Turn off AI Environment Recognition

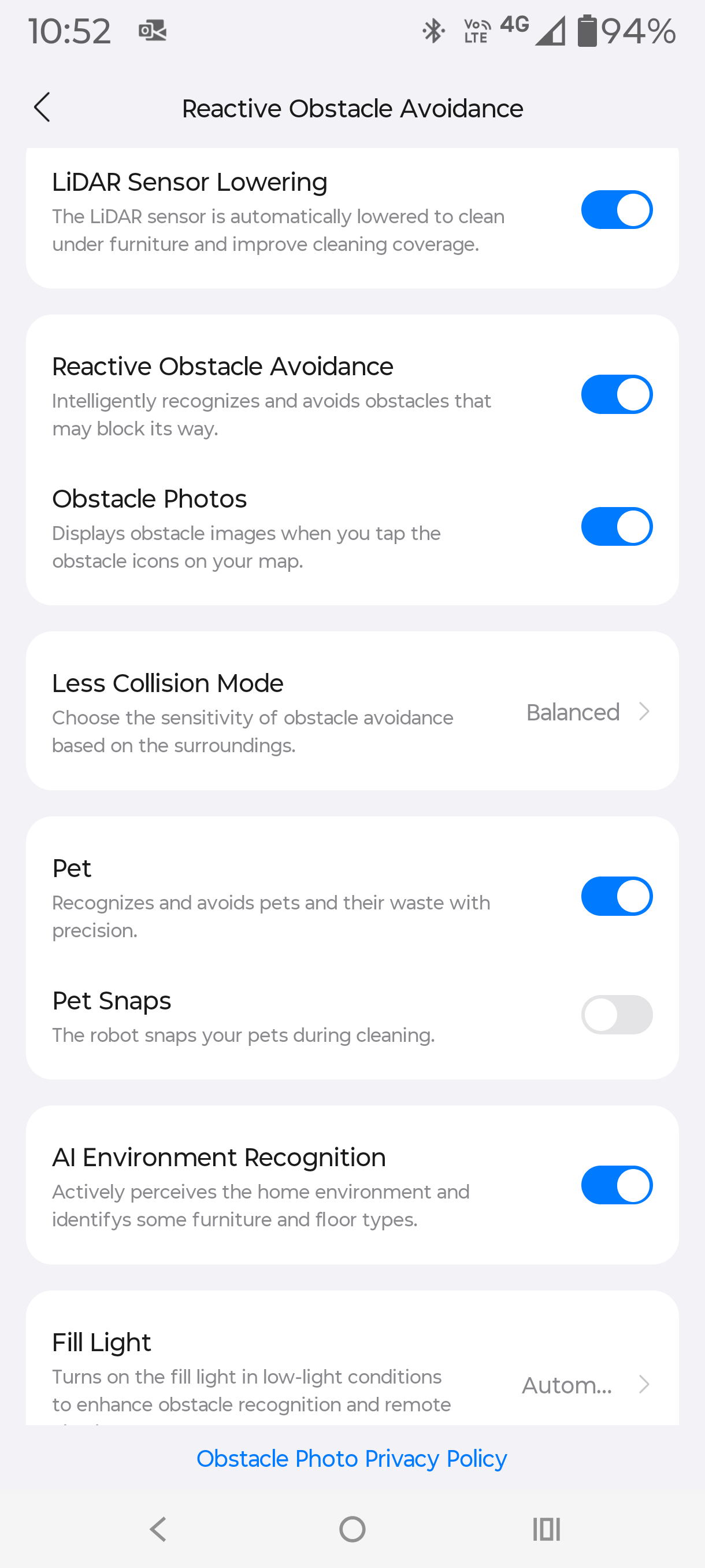click(x=616, y=1185)
